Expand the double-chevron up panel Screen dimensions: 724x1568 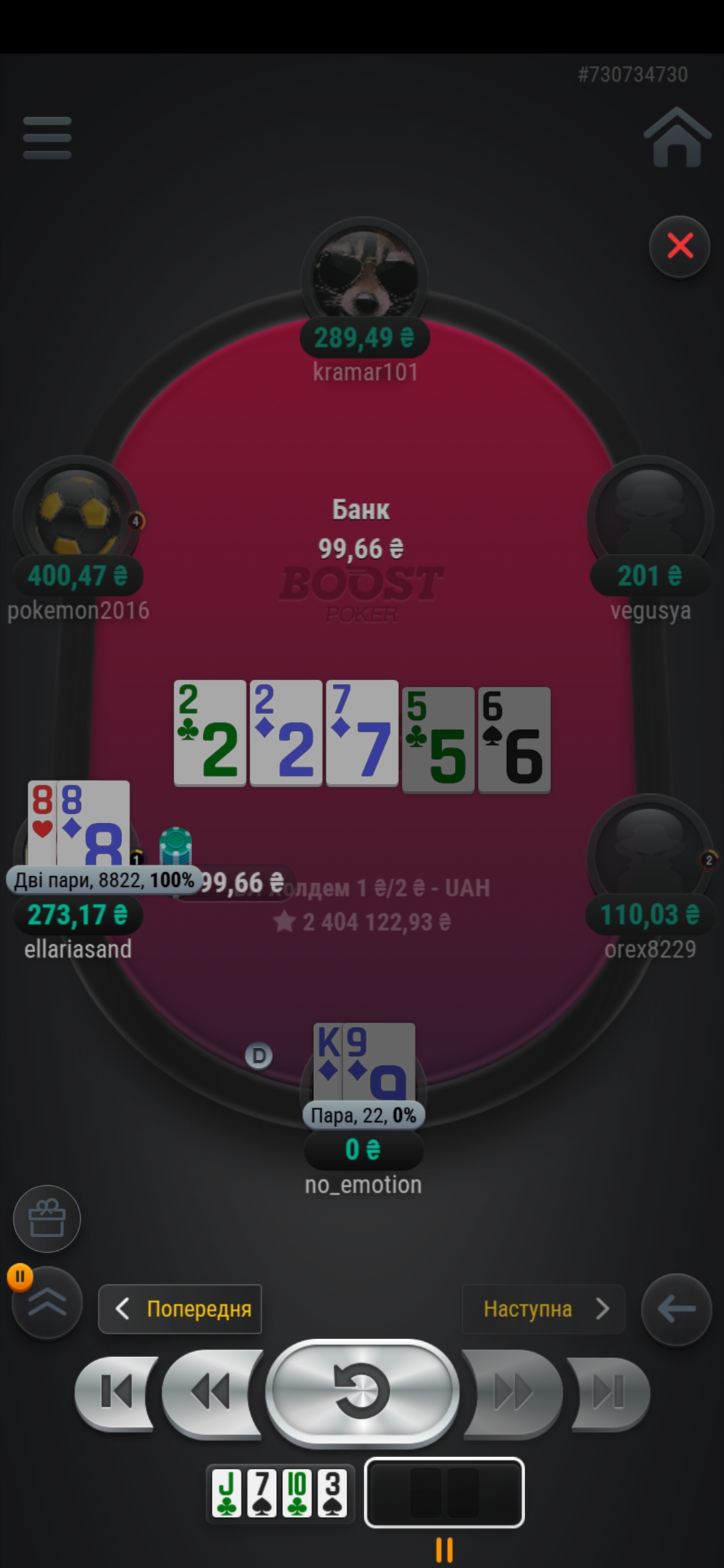47,1303
